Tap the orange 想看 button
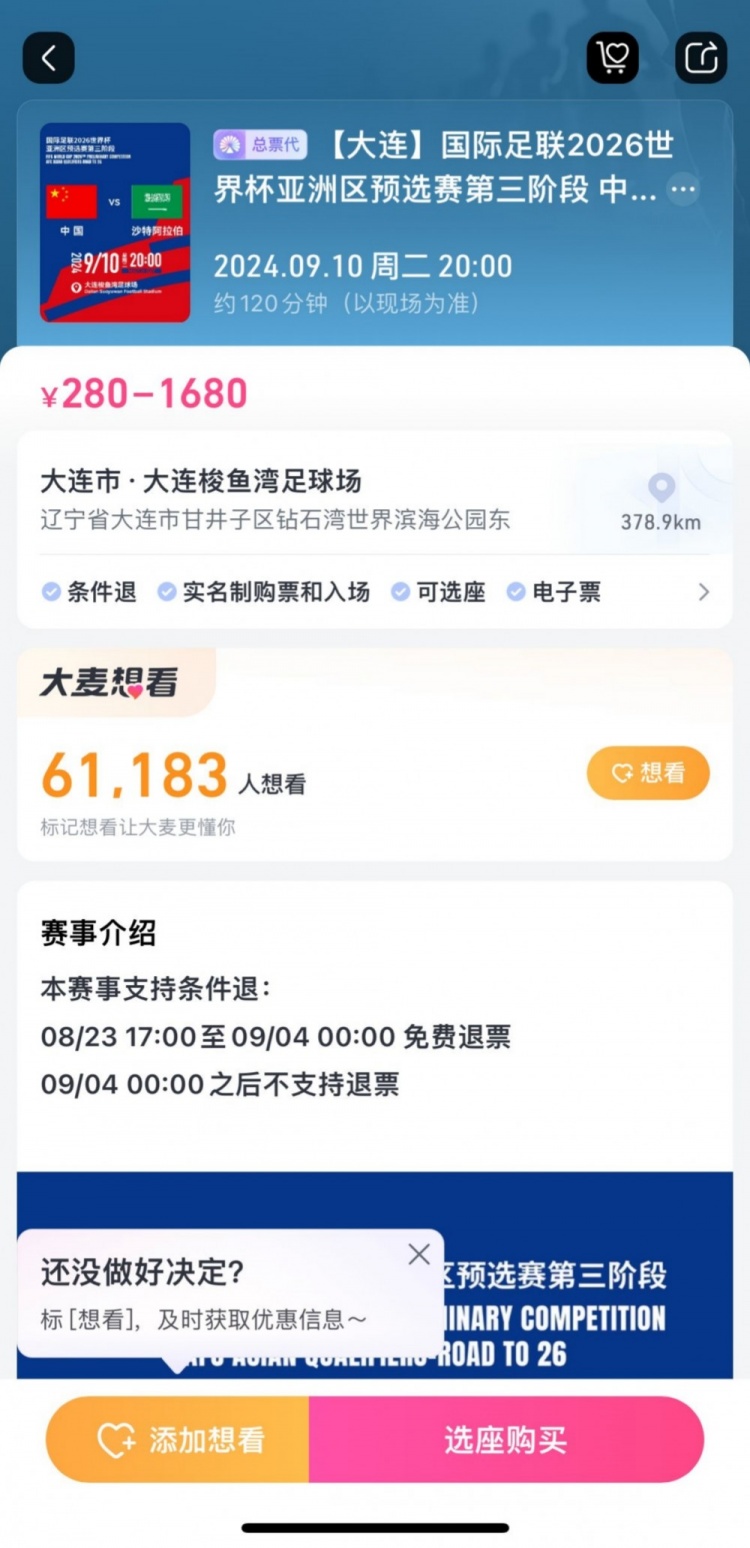This screenshot has width=750, height=1548. pyautogui.click(x=648, y=773)
